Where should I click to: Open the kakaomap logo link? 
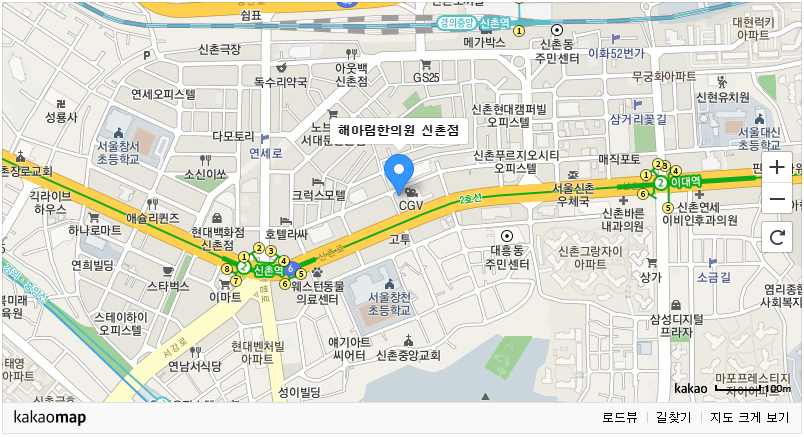pos(49,417)
